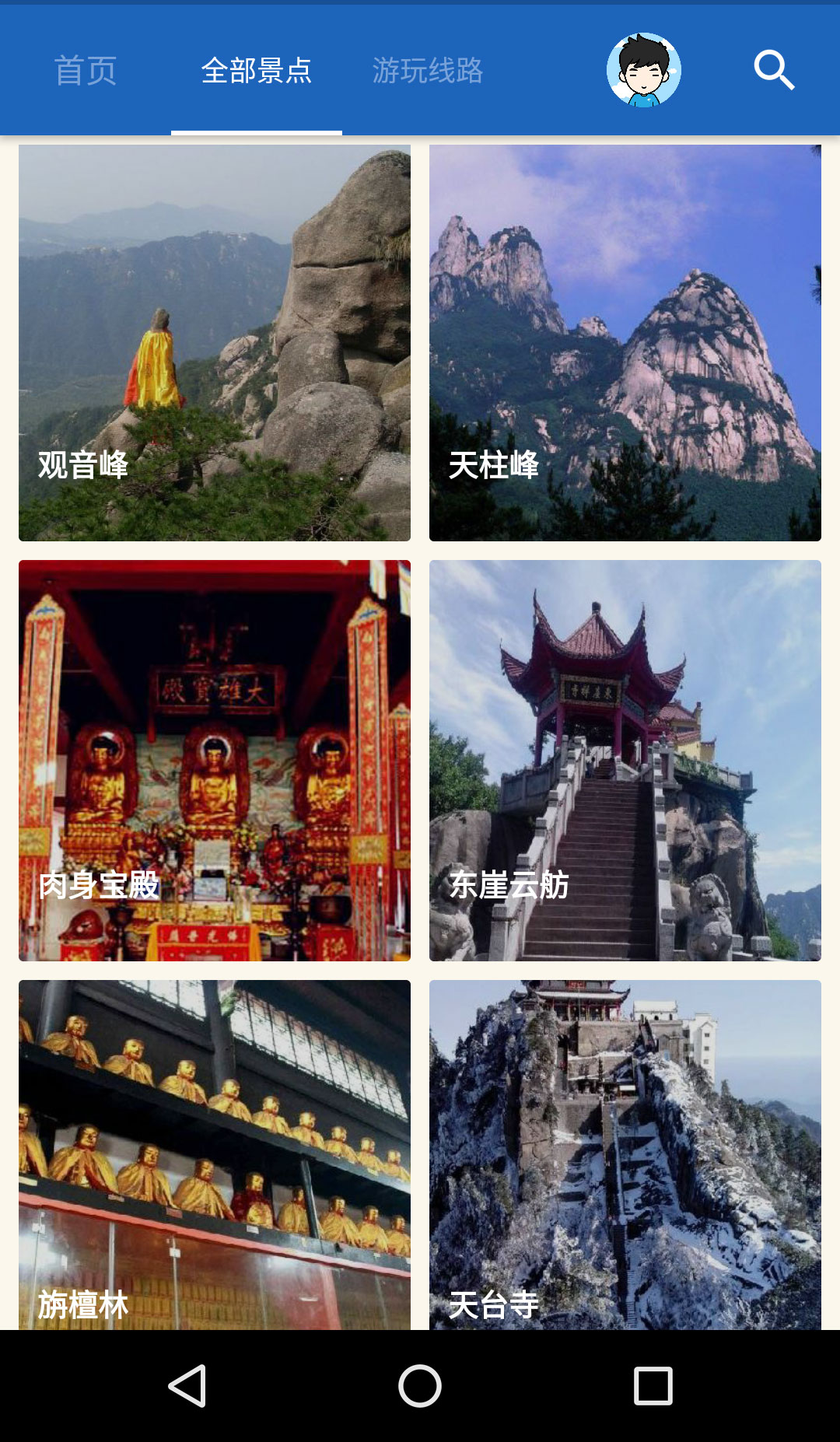Open the search icon
This screenshot has height=1442, width=840.
point(772,69)
